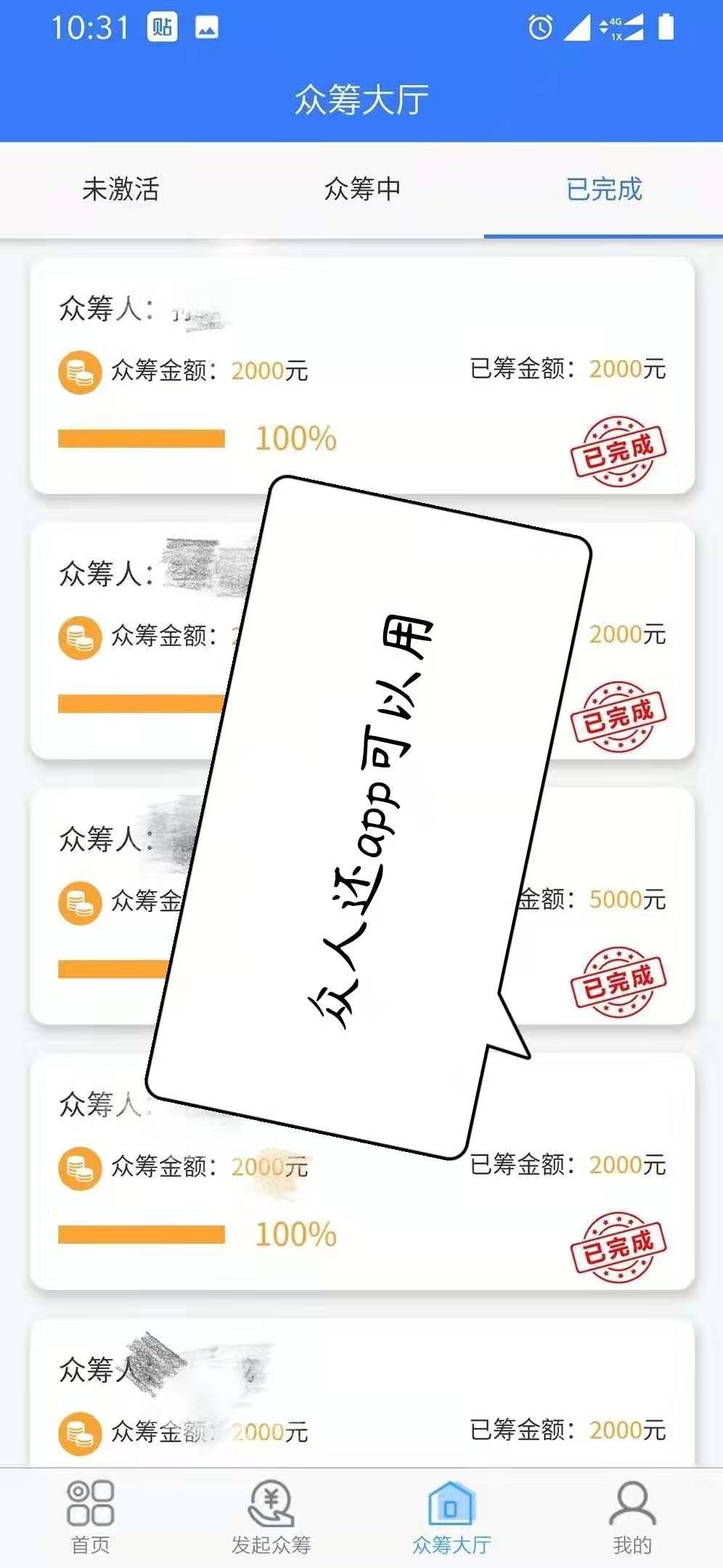Open 发起众筹 to start a crowdfunding
This screenshot has height=1568, width=723.
(271, 1517)
